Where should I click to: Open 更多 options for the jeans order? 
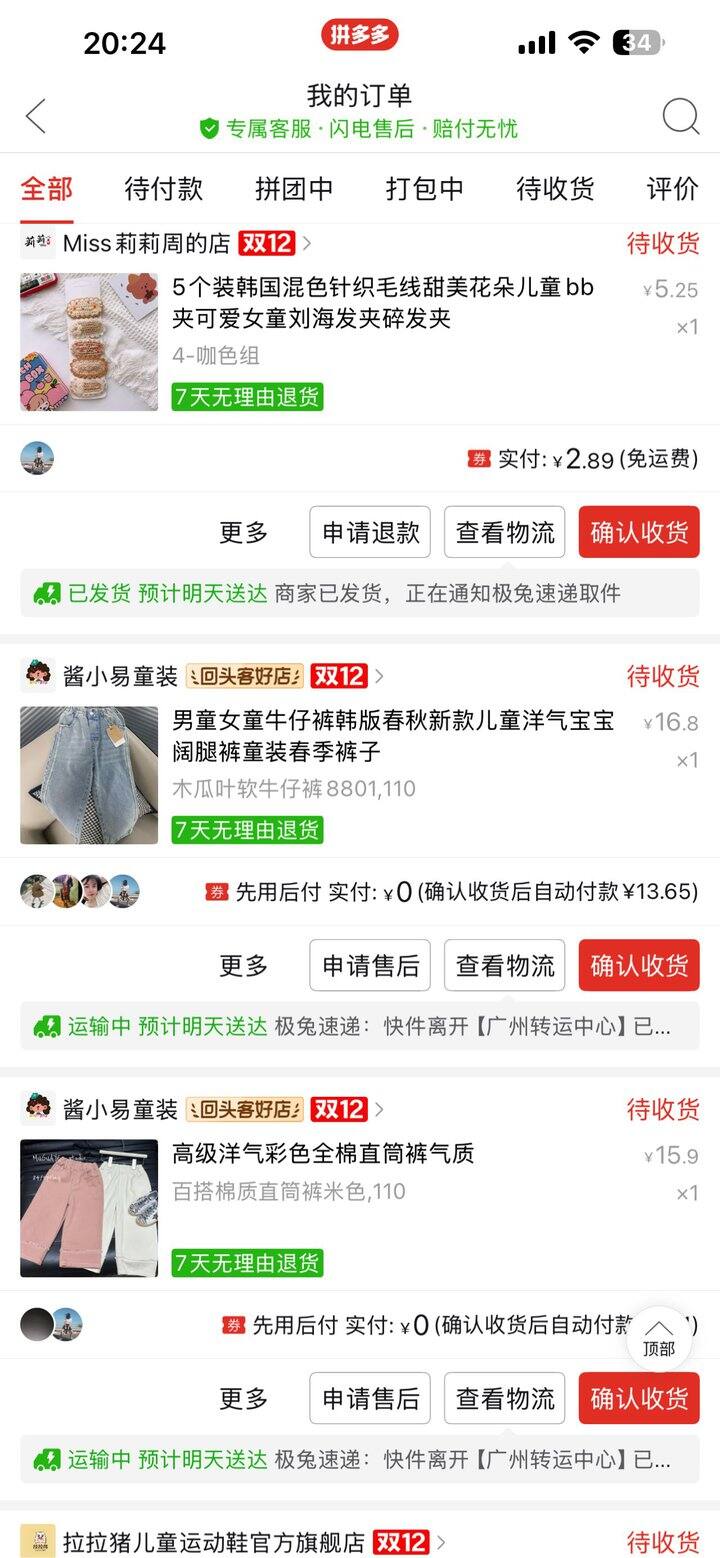(244, 965)
